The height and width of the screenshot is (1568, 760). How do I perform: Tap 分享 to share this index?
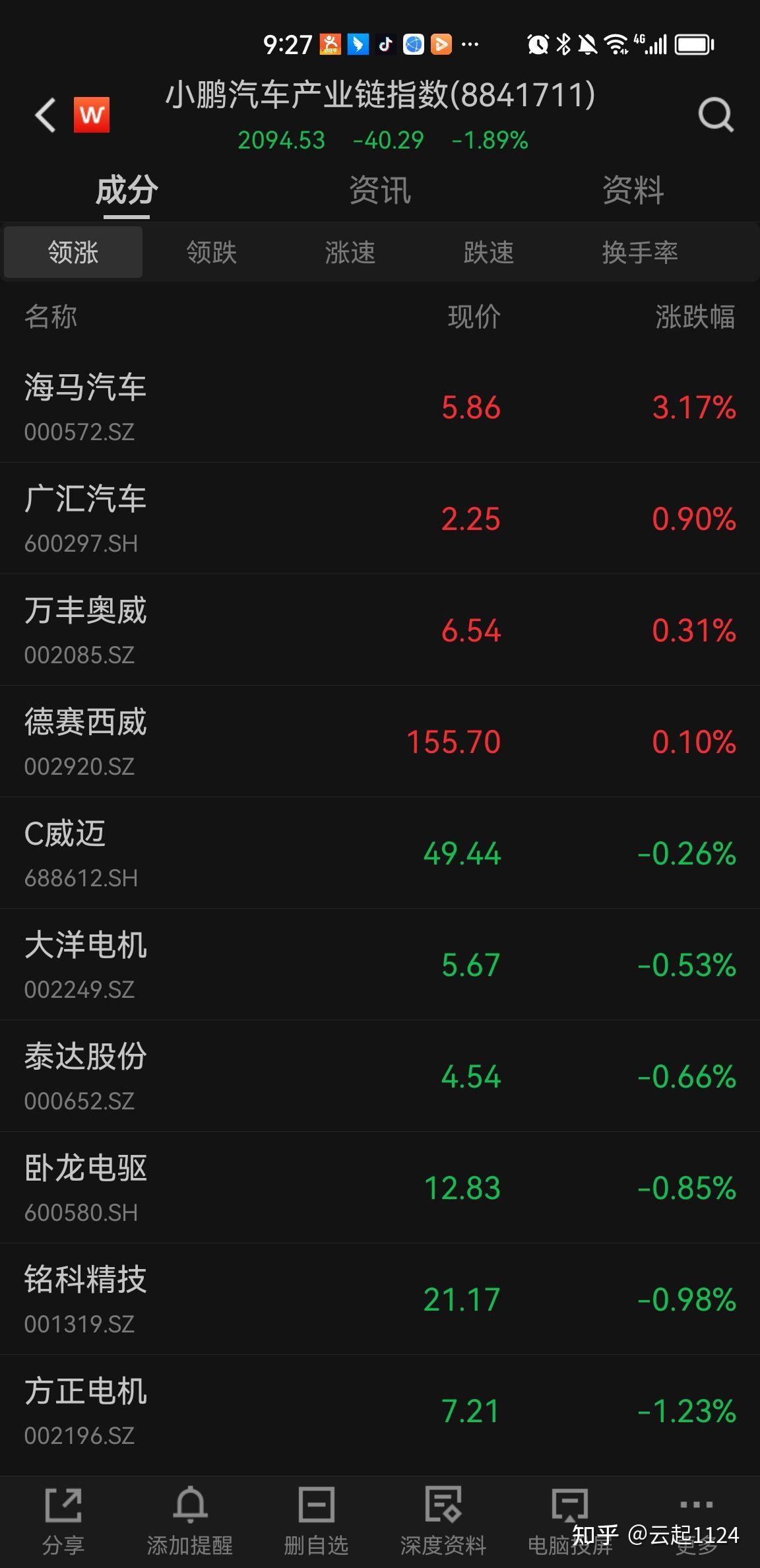[63, 1521]
